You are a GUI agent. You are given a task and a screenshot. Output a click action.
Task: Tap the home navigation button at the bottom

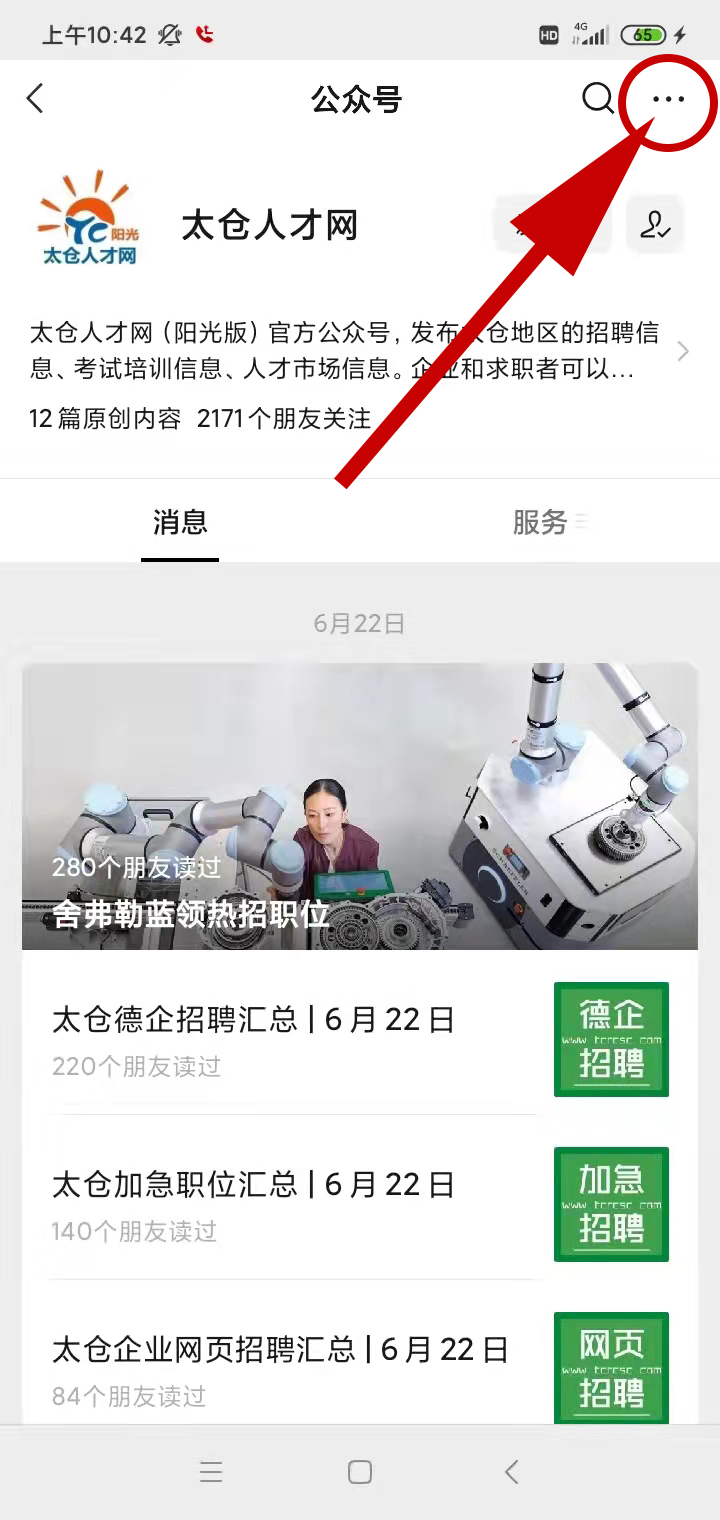coord(359,1471)
